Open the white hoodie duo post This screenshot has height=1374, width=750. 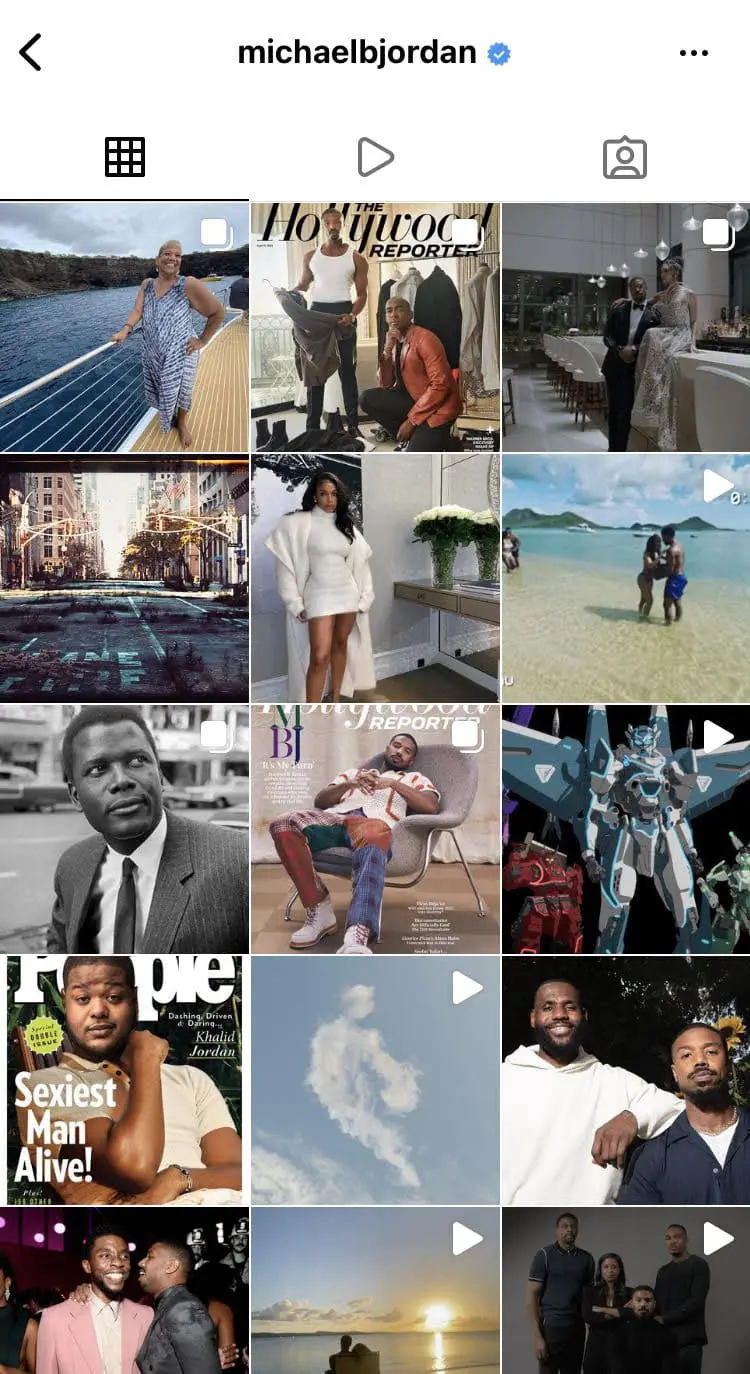tap(626, 1081)
